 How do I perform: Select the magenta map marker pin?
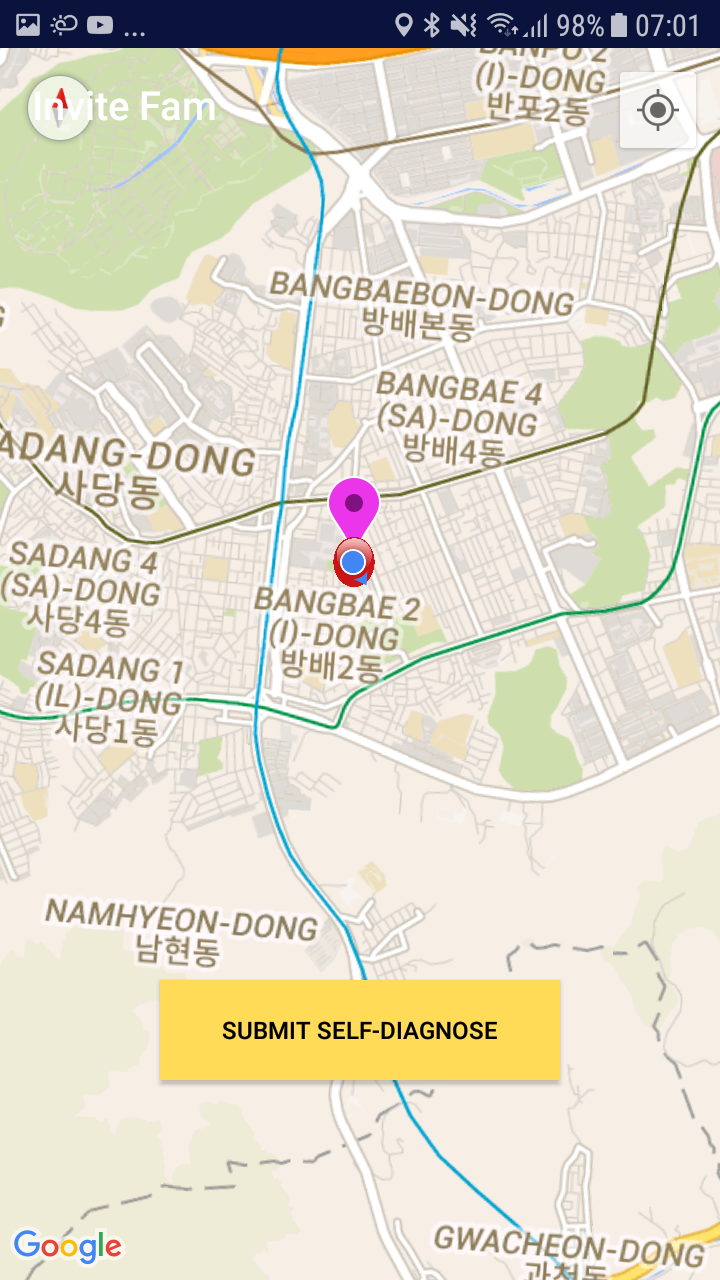click(354, 508)
